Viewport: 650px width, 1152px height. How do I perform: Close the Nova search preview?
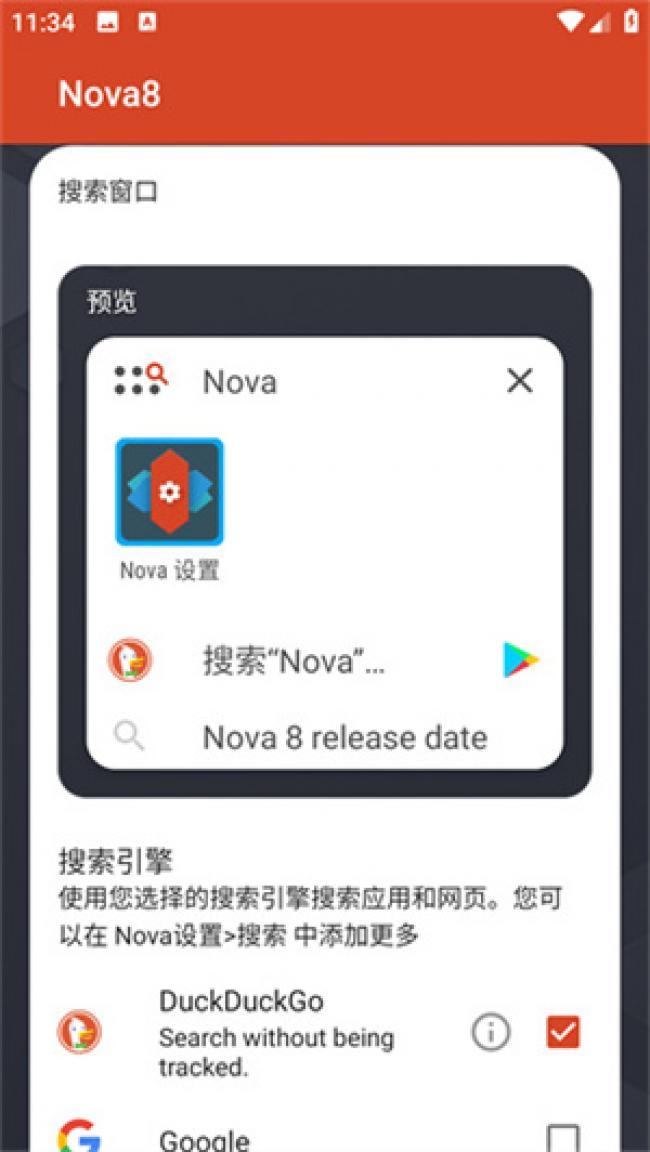[520, 381]
